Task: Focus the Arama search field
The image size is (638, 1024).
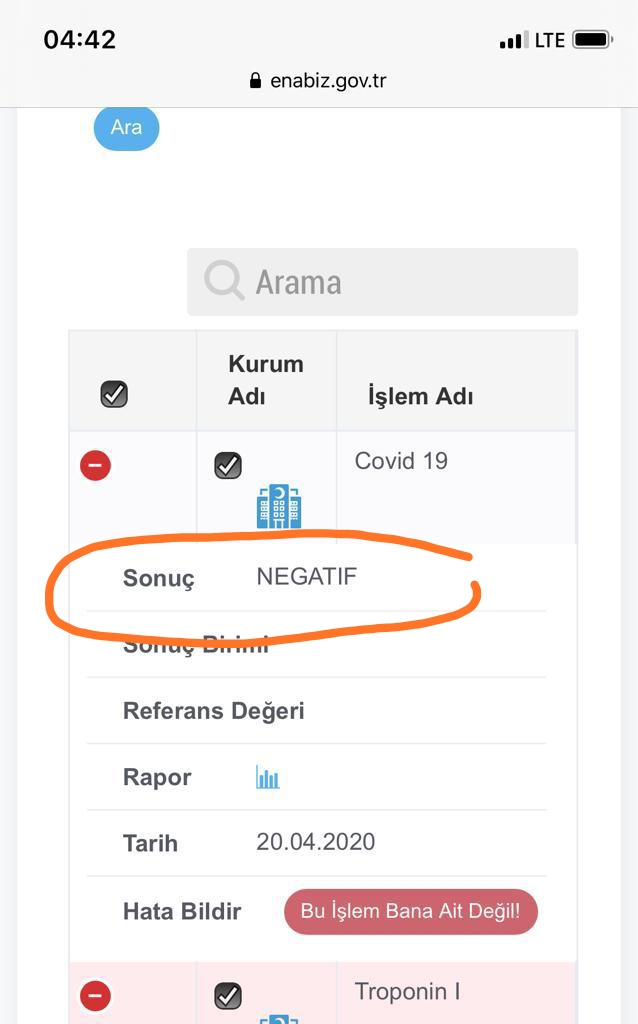Action: pyautogui.click(x=382, y=282)
